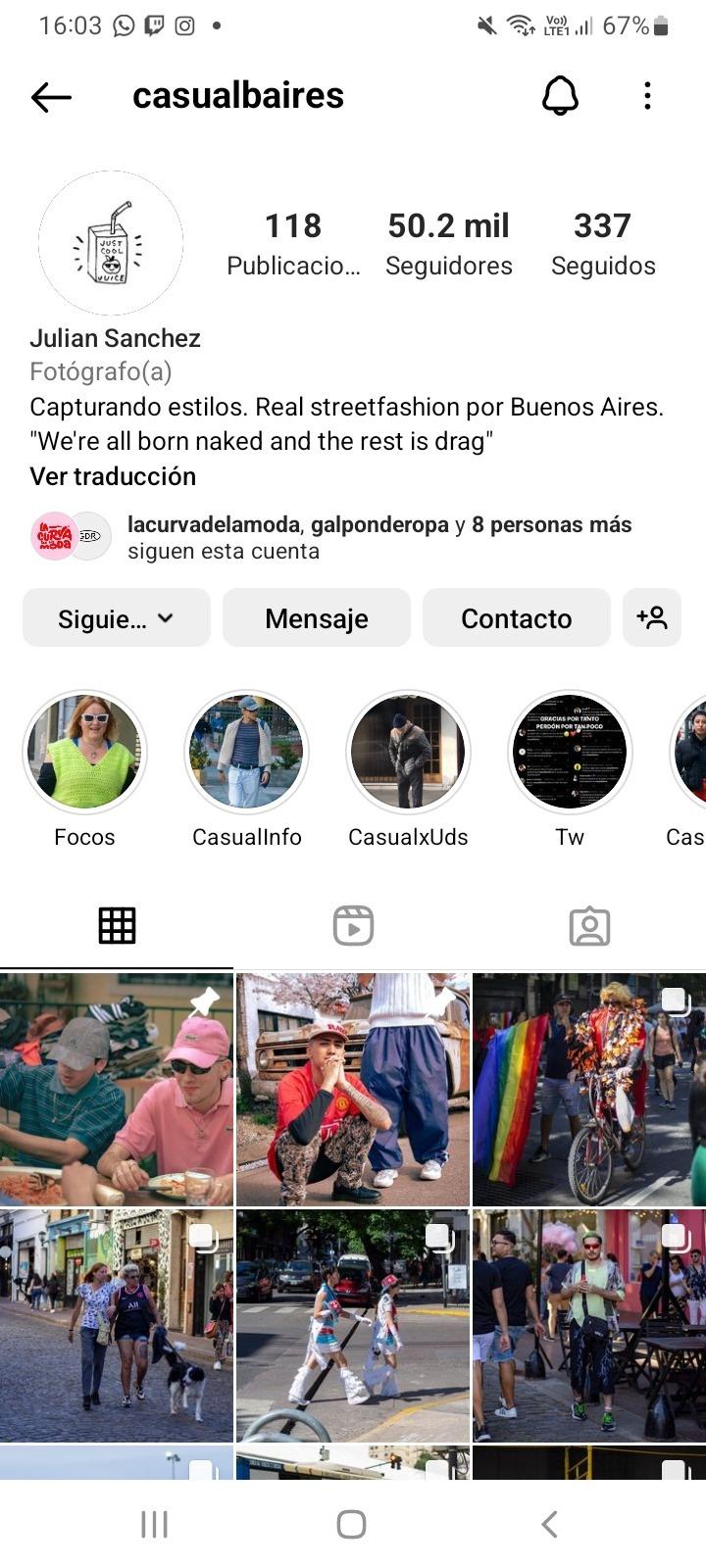The width and height of the screenshot is (706, 1568).
Task: Open the 337 Seguidos list
Action: click(602, 243)
